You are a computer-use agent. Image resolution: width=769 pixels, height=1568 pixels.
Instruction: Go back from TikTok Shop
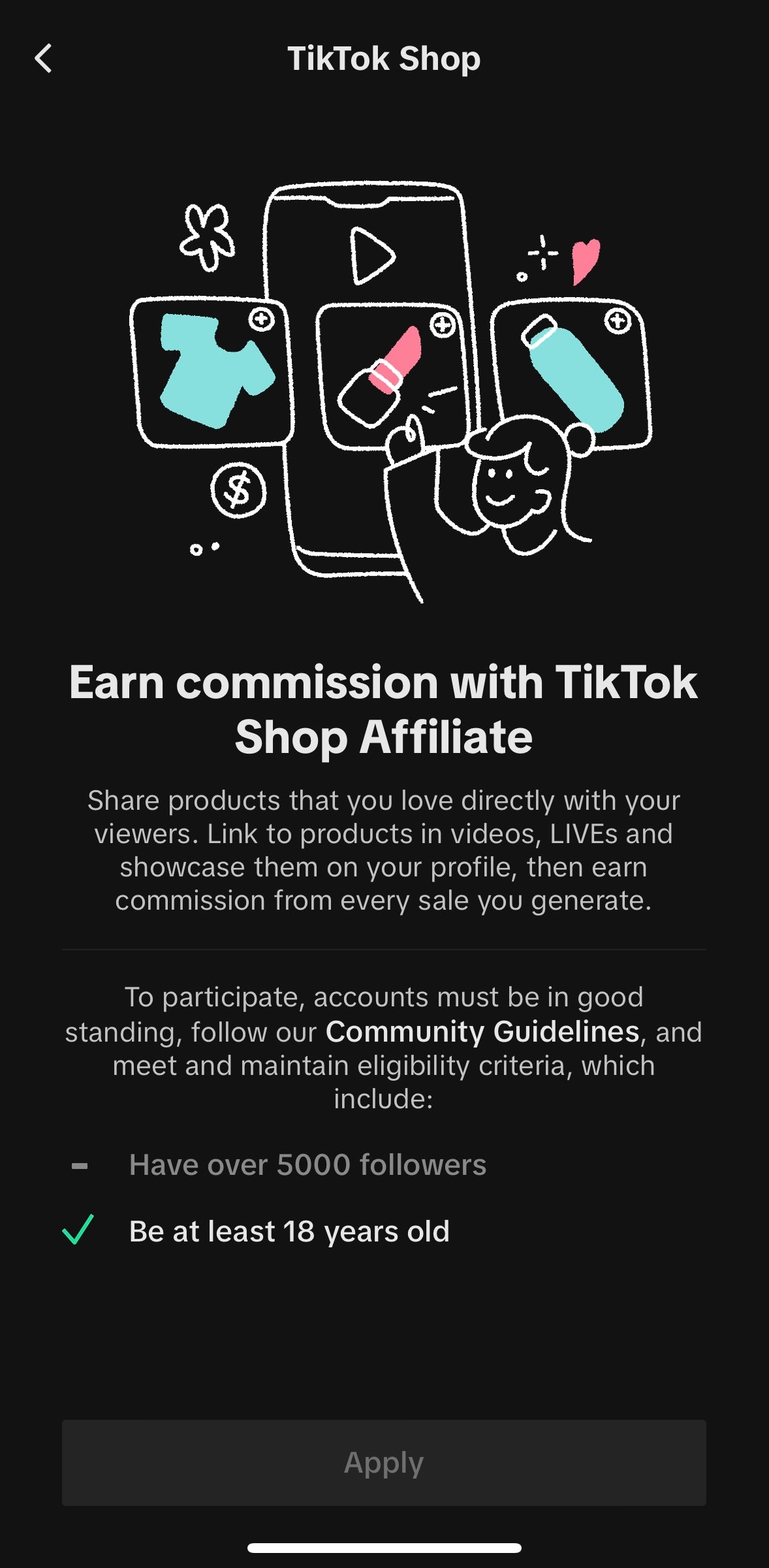click(43, 59)
